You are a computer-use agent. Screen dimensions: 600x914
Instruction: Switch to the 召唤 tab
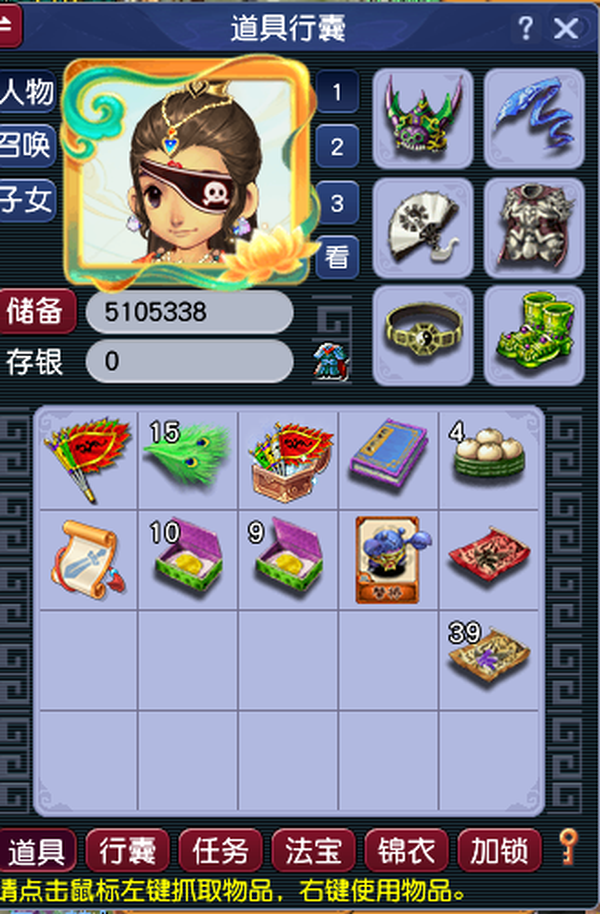pos(27,146)
